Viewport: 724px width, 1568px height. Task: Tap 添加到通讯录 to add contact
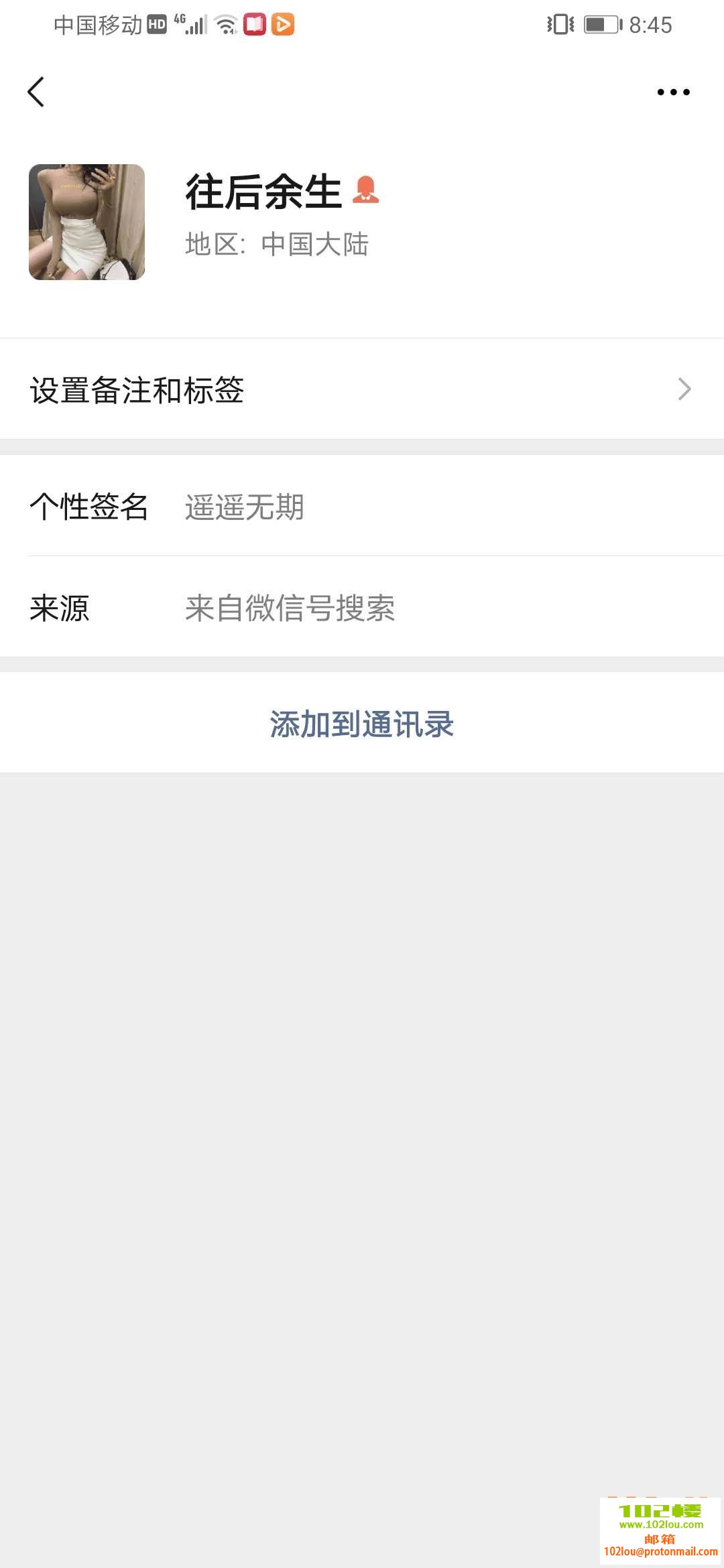pyautogui.click(x=362, y=724)
